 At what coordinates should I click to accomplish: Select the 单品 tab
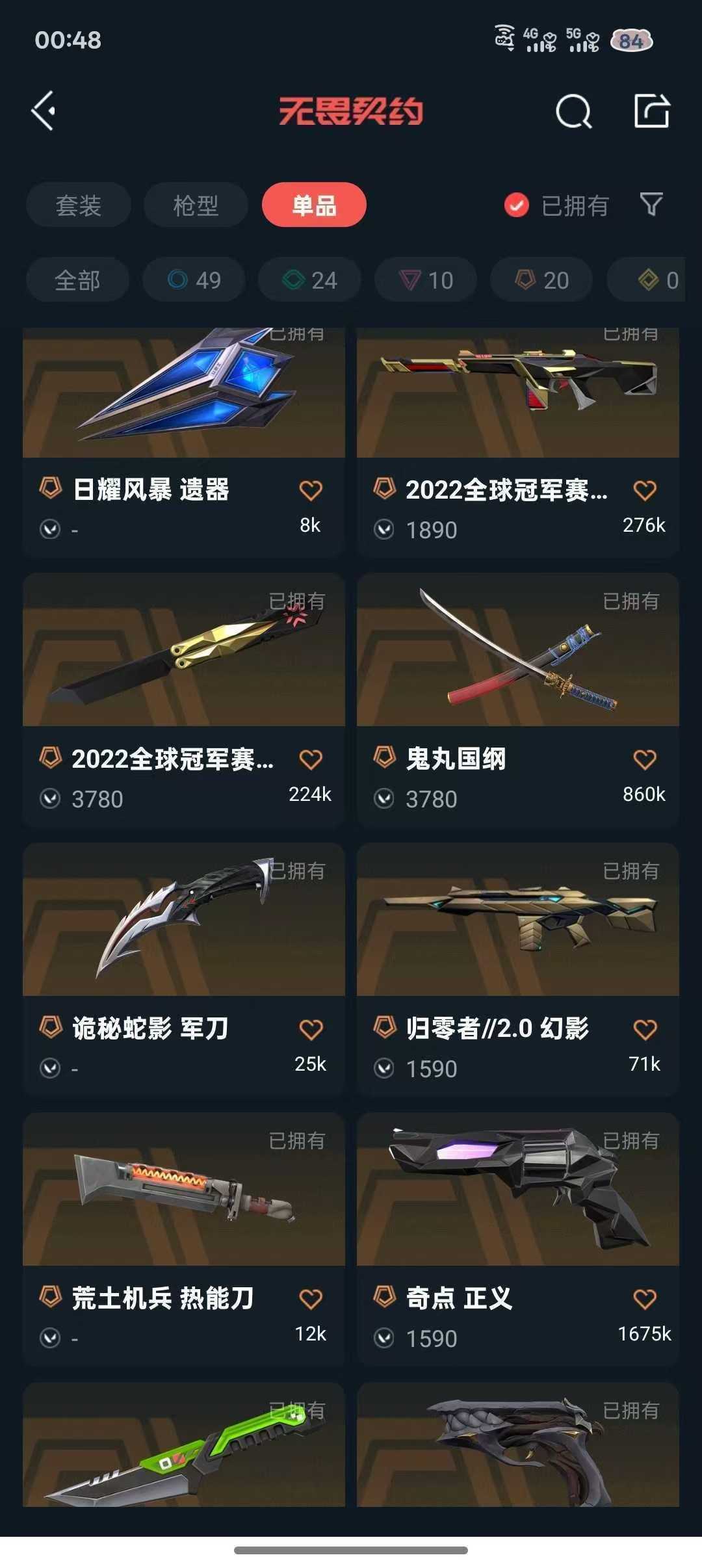click(314, 205)
